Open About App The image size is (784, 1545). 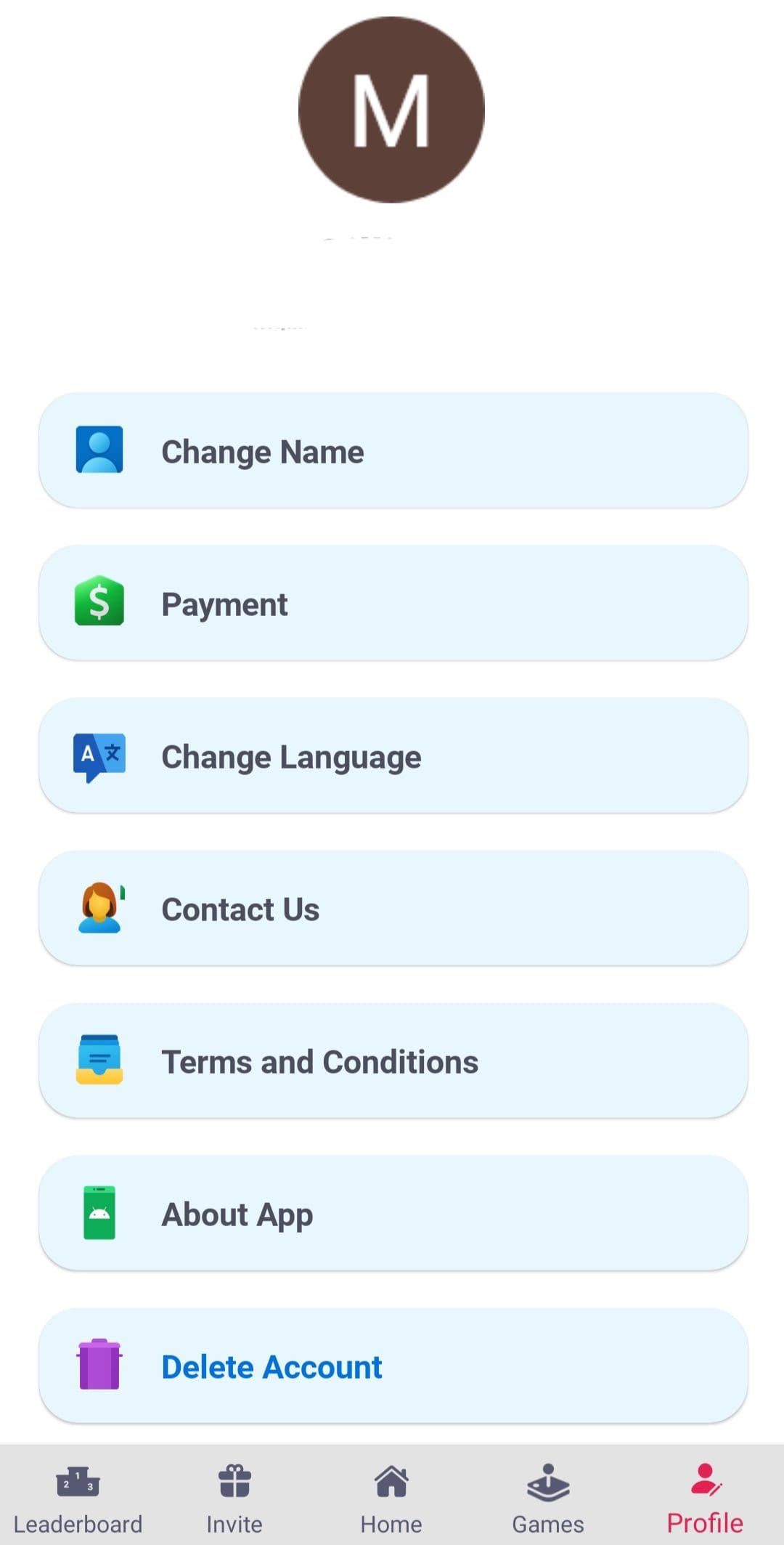[393, 1213]
